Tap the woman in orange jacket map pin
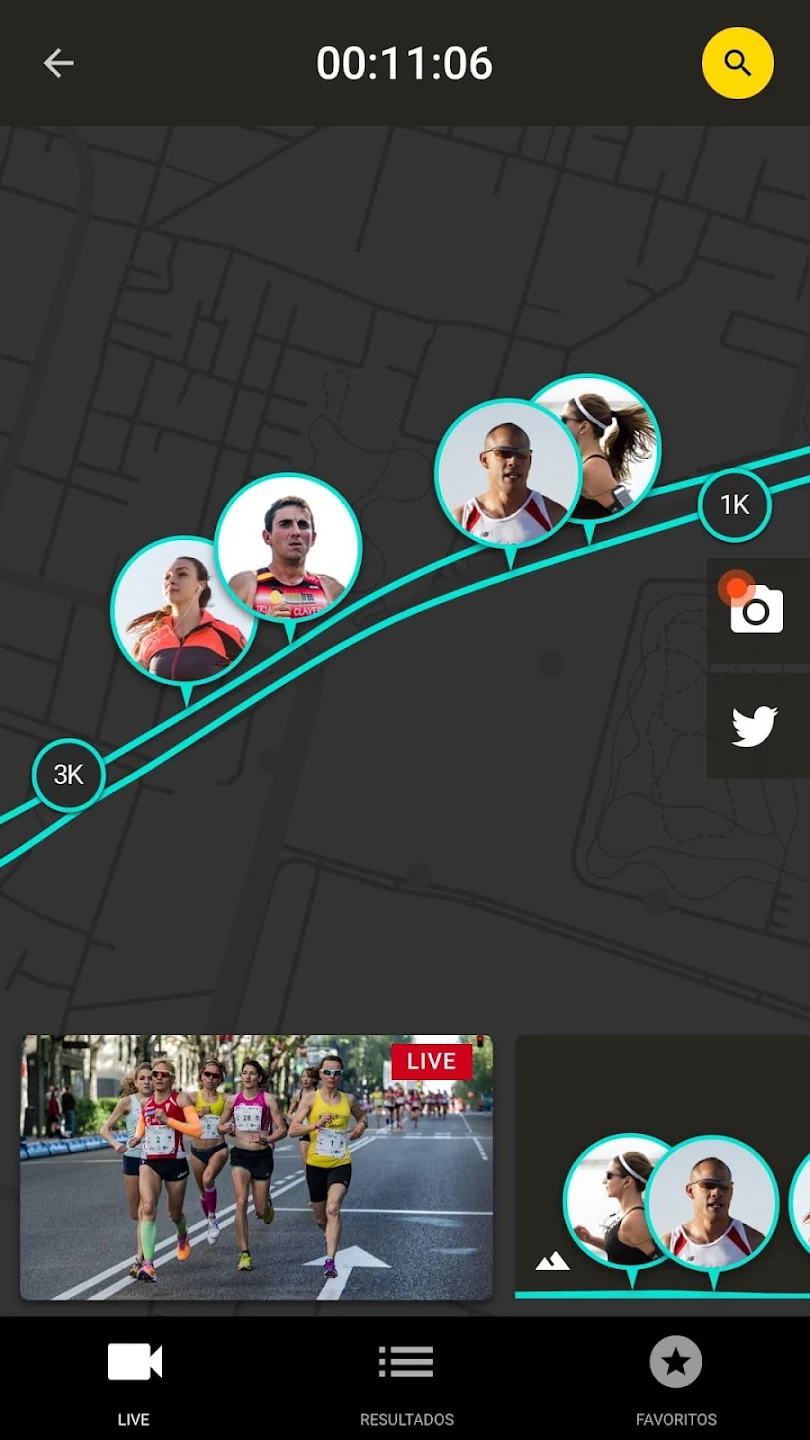The image size is (810, 1440). [184, 612]
